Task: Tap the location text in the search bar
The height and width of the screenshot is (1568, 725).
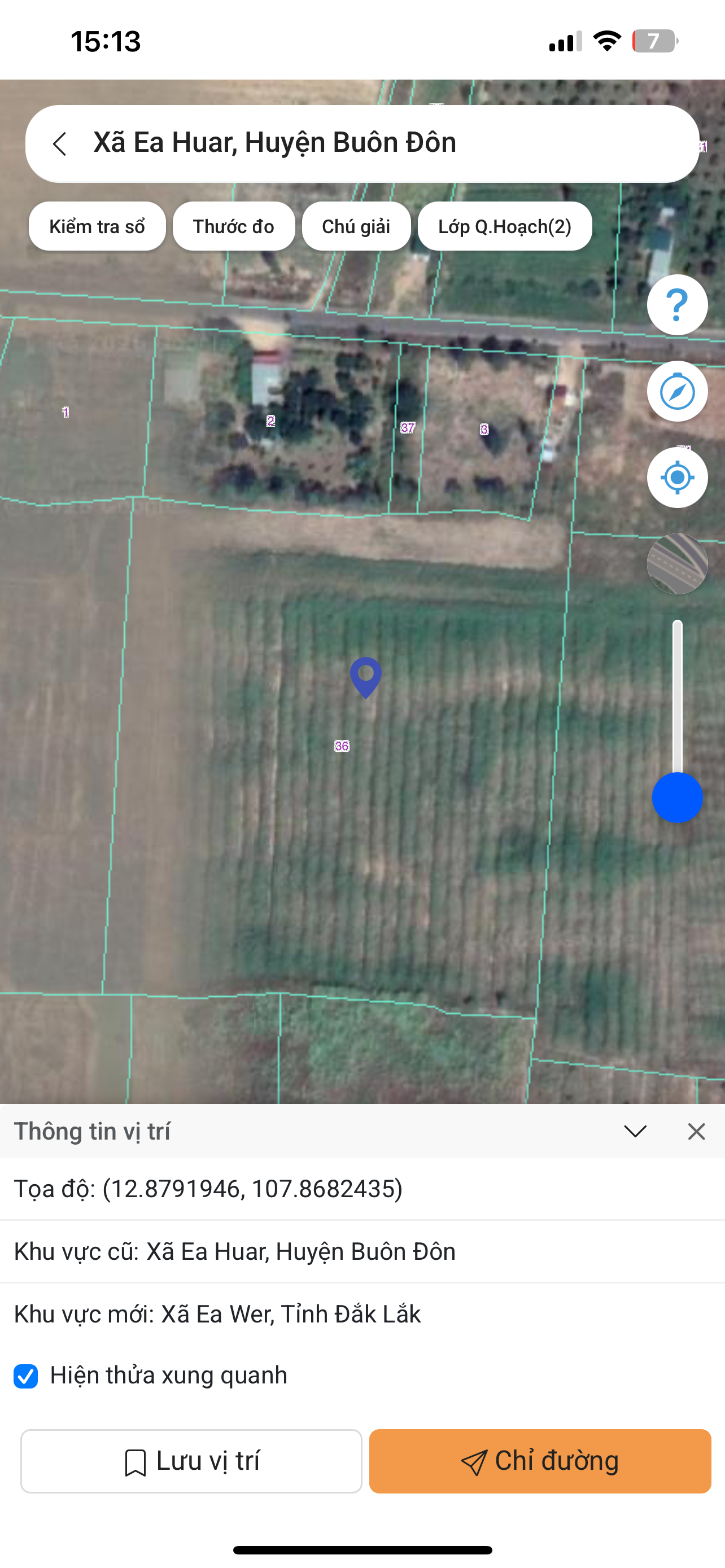Action: click(x=274, y=142)
